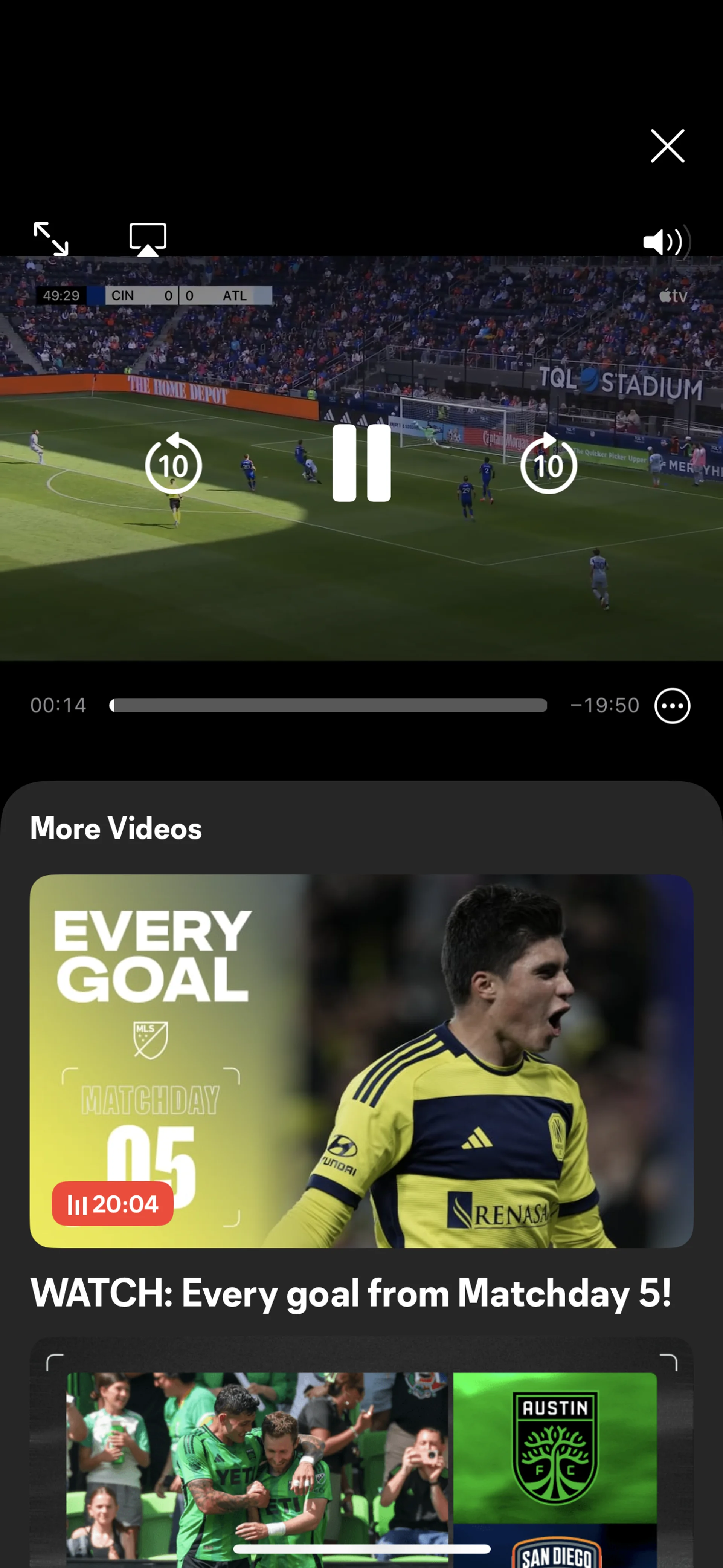
Task: Close the video player
Action: pyautogui.click(x=667, y=145)
